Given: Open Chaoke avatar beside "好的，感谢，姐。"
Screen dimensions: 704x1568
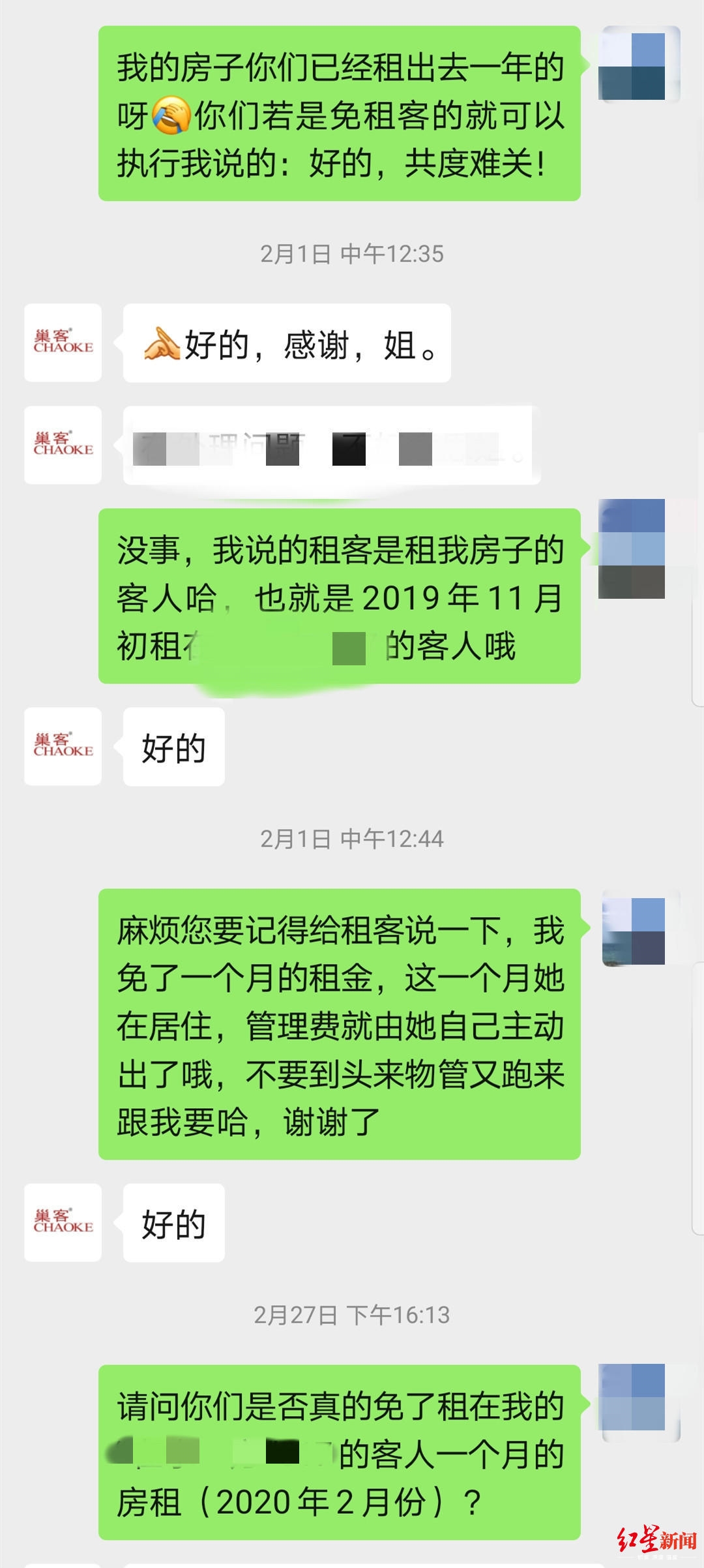Looking at the screenshot, I should tap(63, 342).
